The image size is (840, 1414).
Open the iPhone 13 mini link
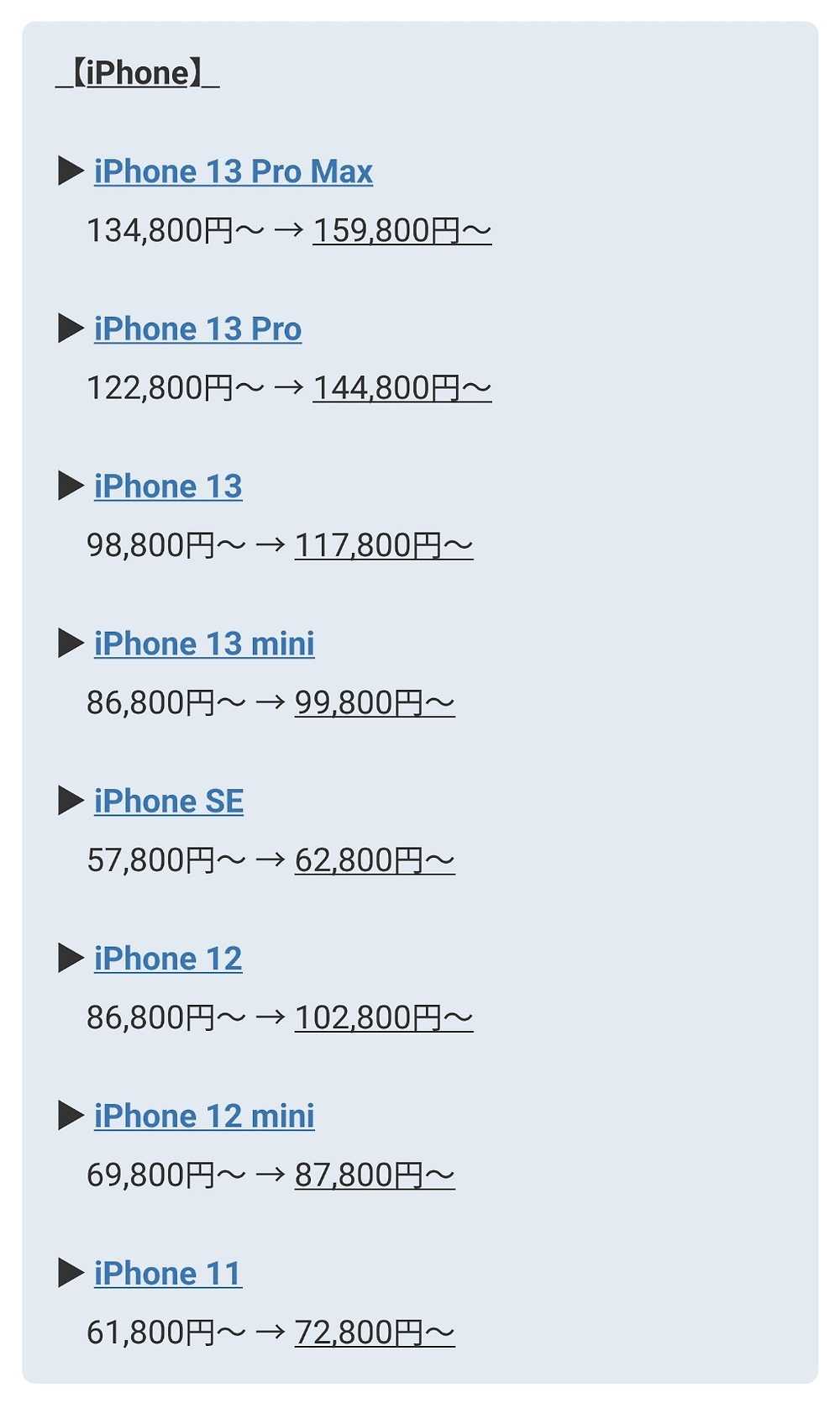click(x=204, y=644)
